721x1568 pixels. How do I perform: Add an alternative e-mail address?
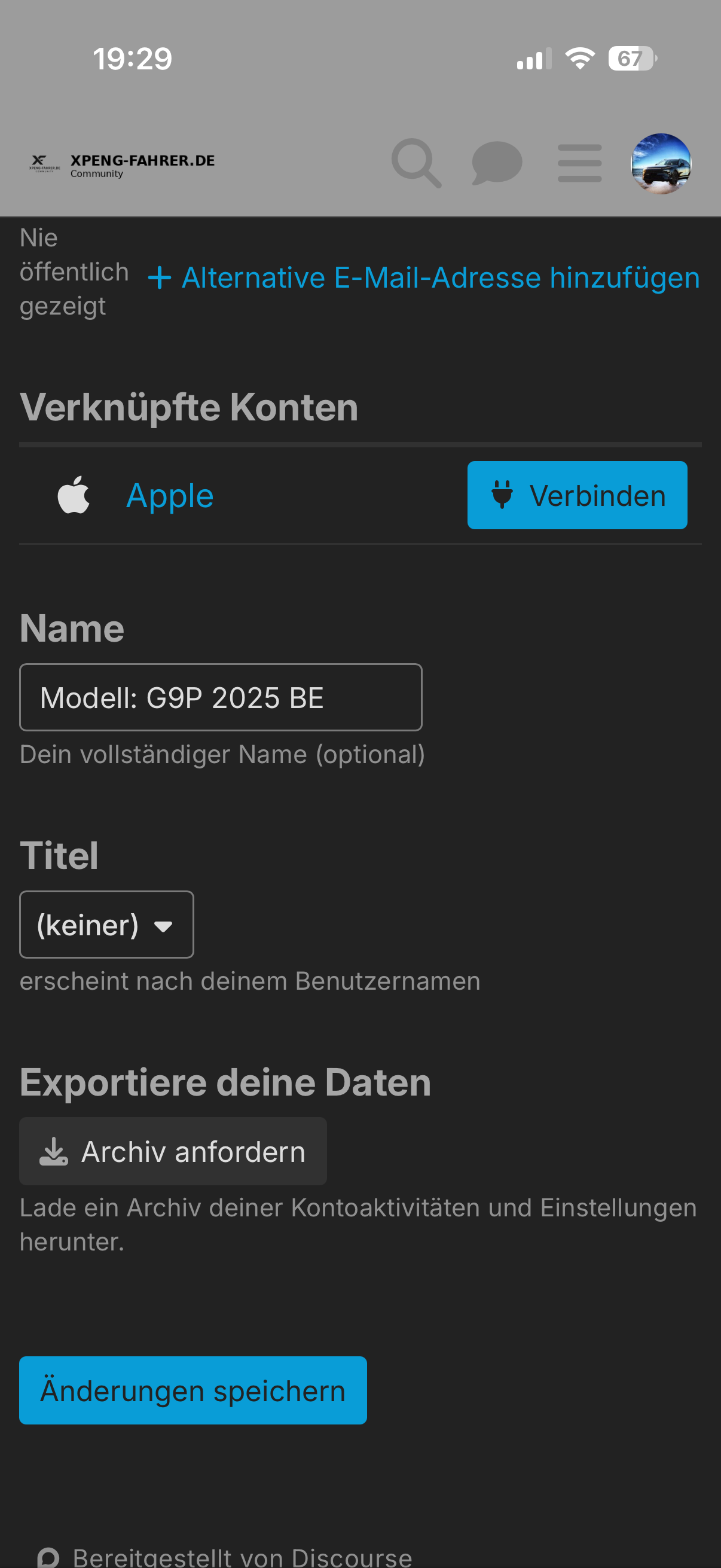coord(424,278)
